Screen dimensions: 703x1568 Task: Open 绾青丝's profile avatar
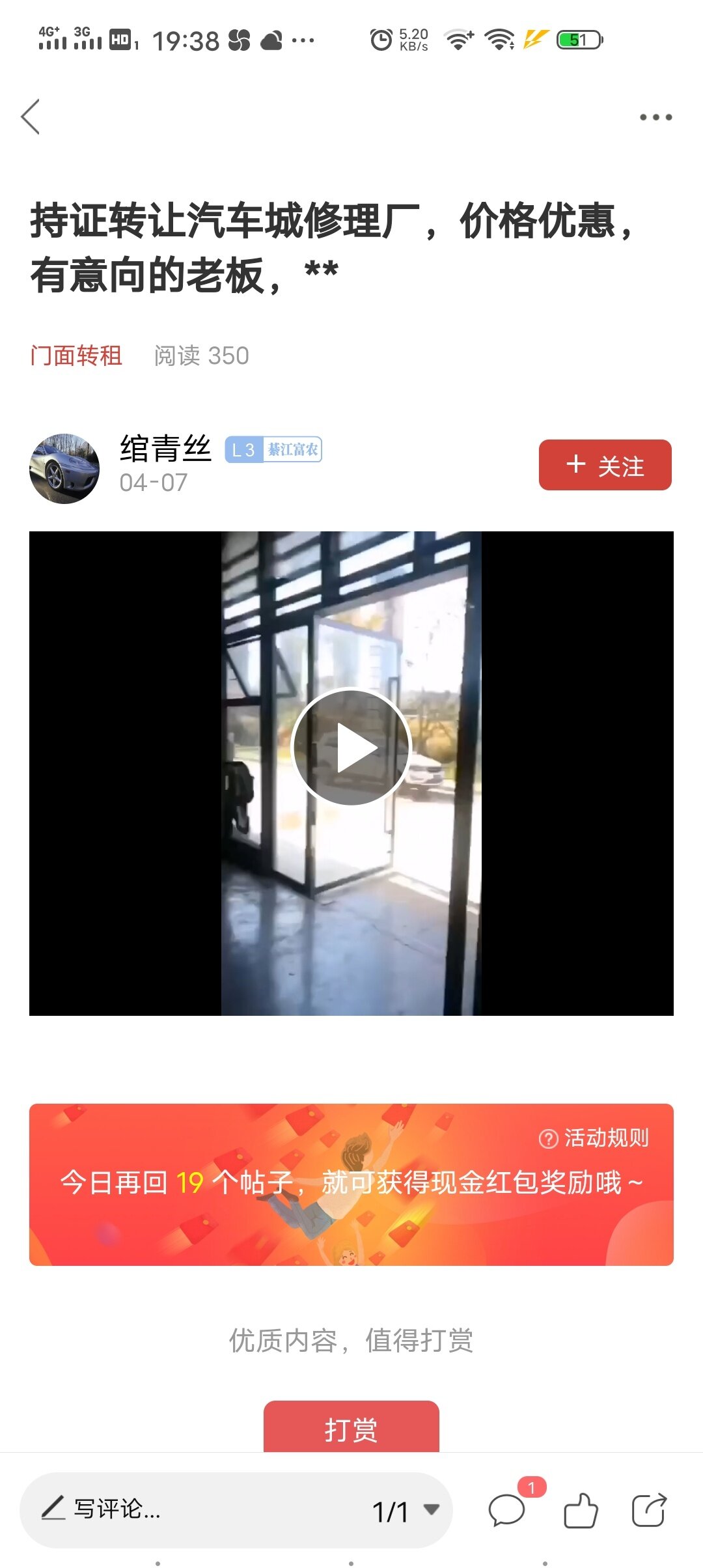[x=64, y=469]
